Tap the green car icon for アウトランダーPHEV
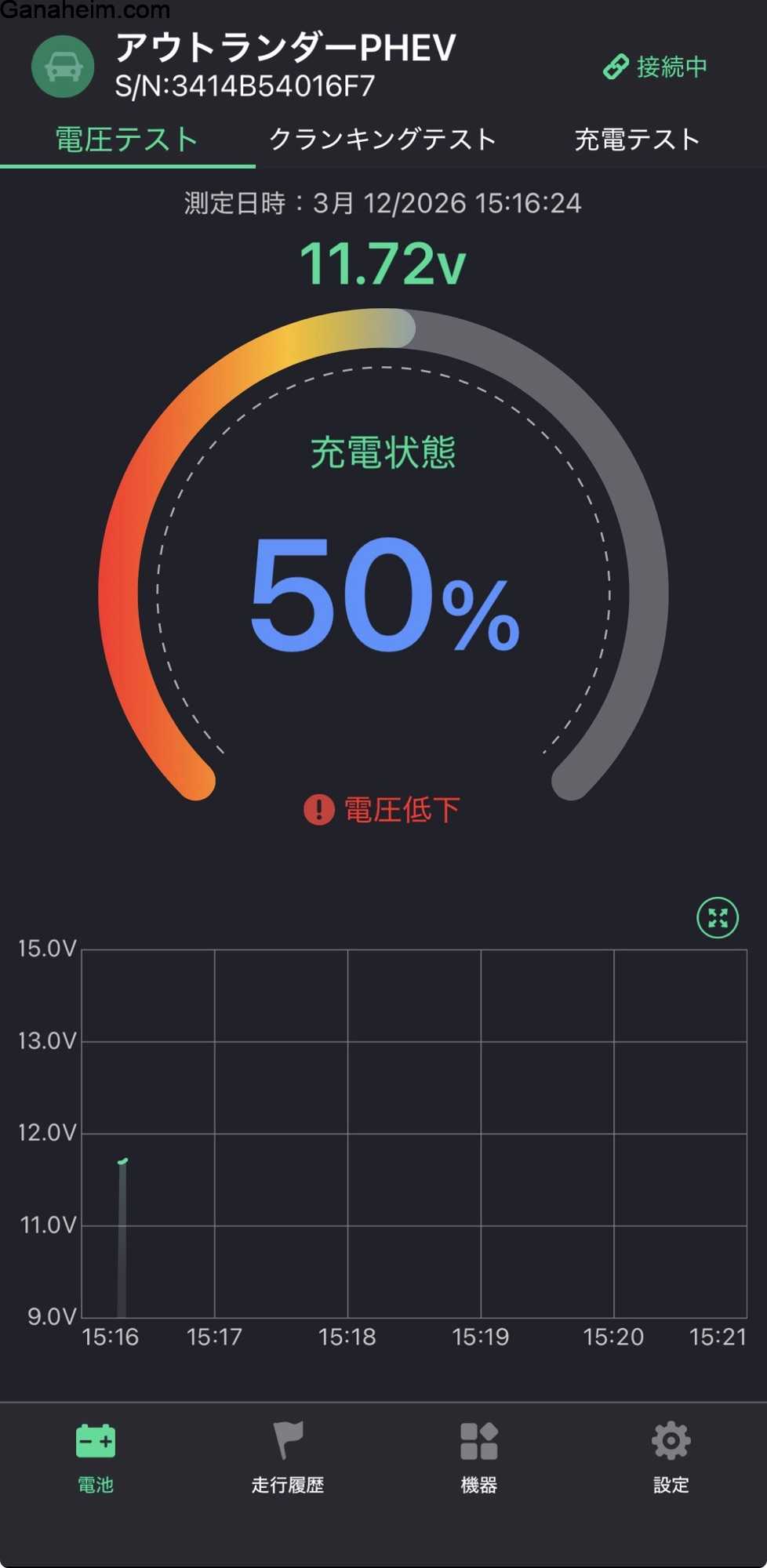767x1568 pixels. (63, 67)
